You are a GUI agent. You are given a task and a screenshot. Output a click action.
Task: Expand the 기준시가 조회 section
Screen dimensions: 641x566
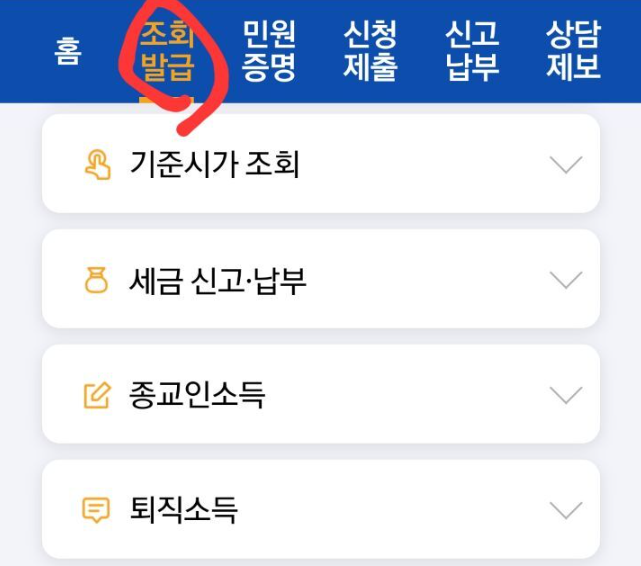pos(320,164)
